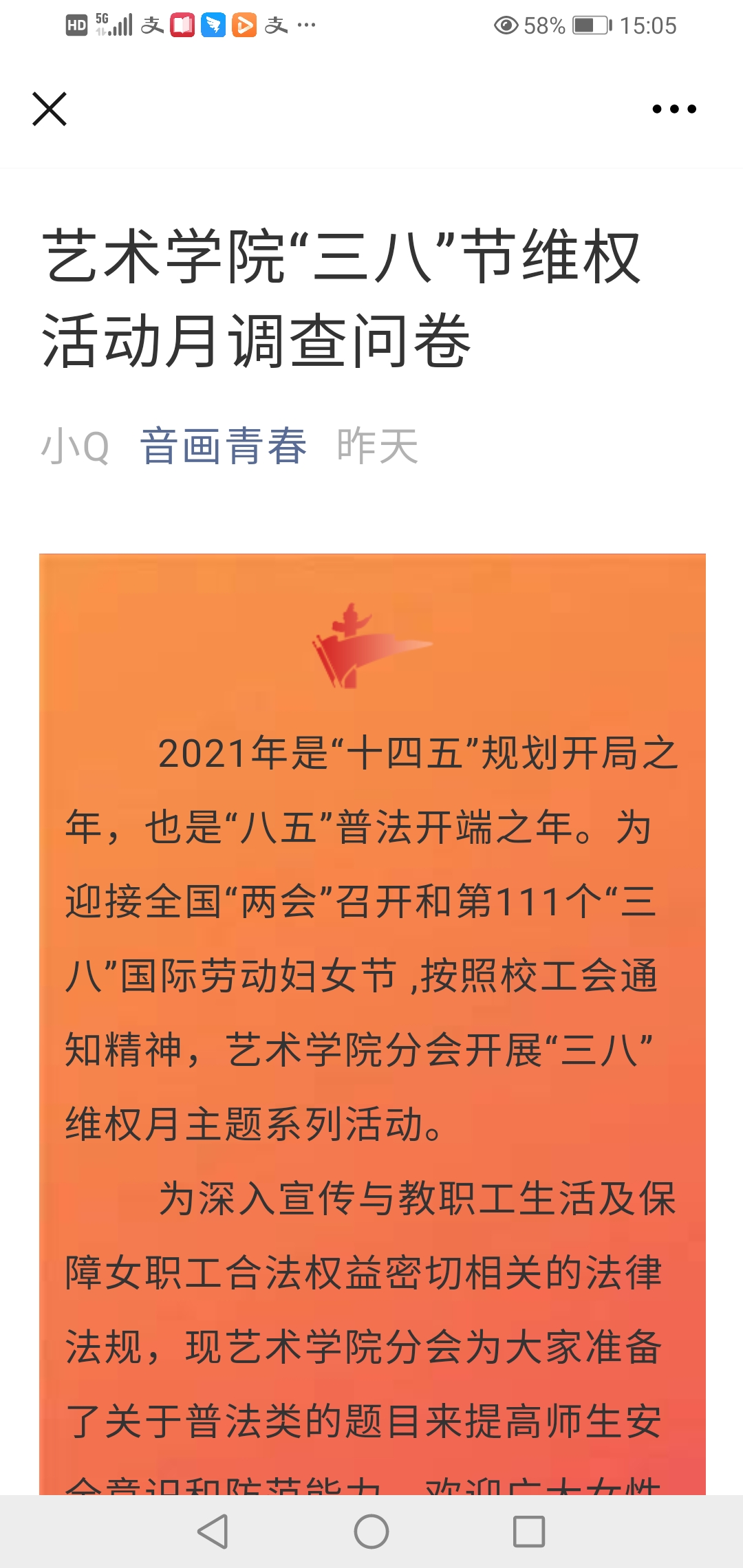Tap the system home button
This screenshot has height=1568, width=743.
(x=371, y=1532)
